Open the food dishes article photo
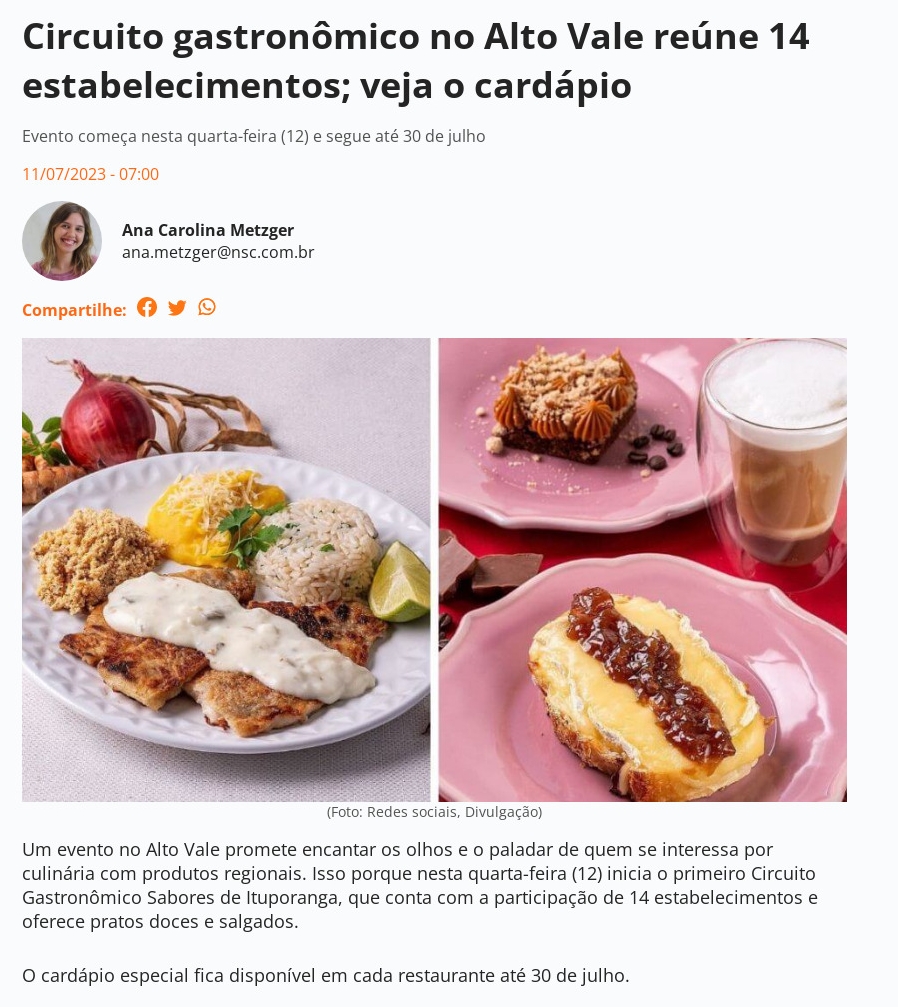Screen dimensions: 898x1007 pos(434,570)
